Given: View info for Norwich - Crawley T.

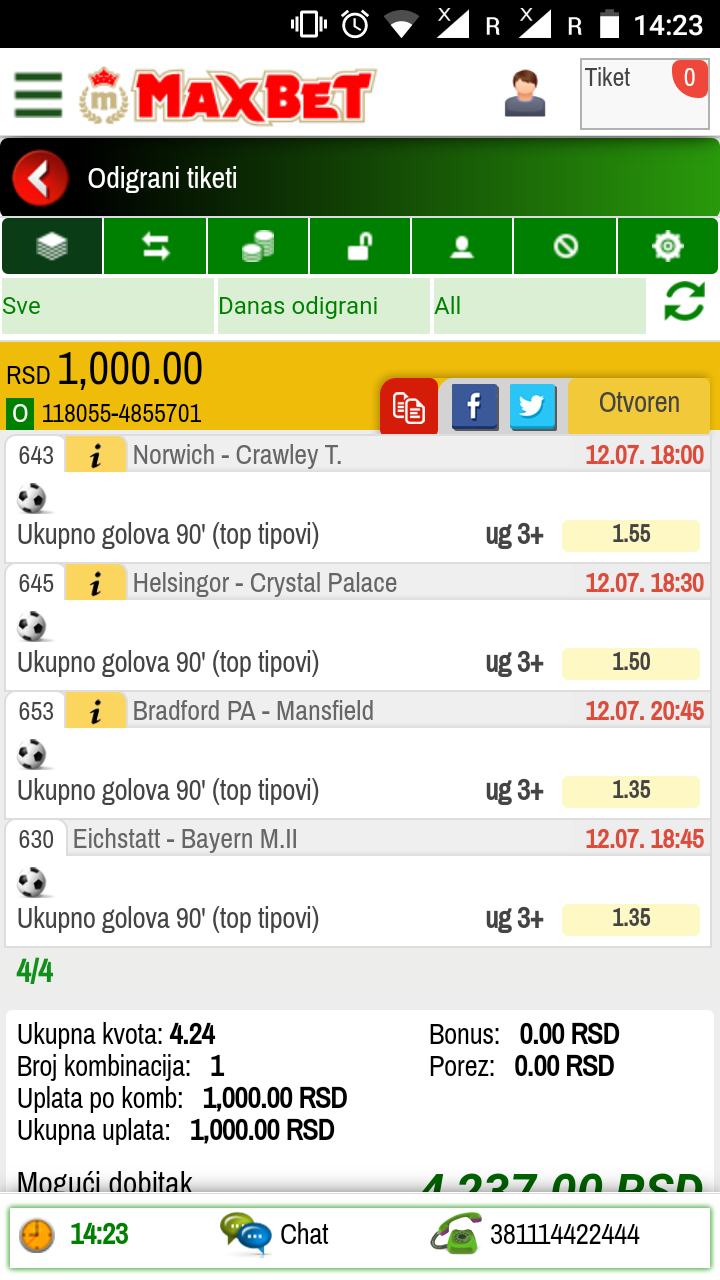Looking at the screenshot, I should [96, 456].
